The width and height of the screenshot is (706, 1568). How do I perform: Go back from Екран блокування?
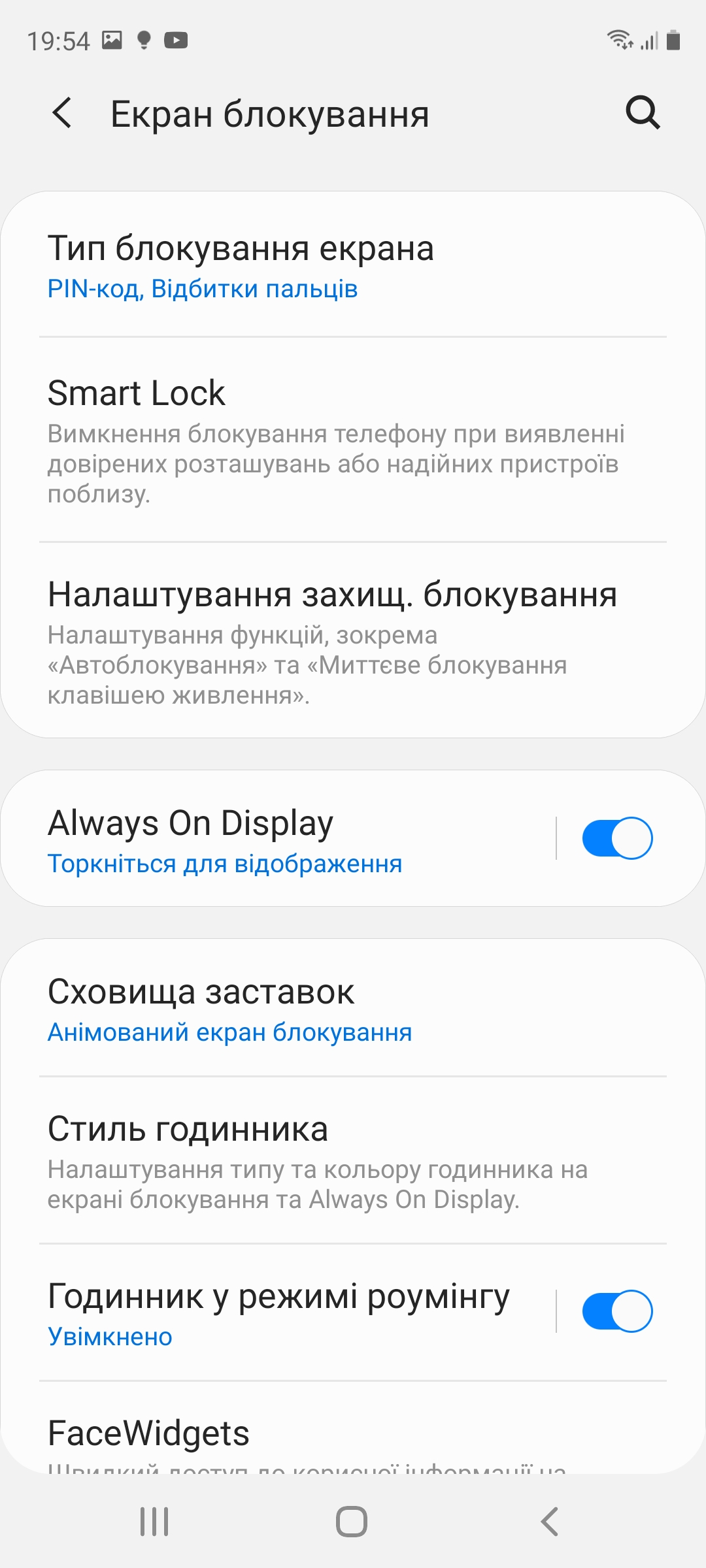click(62, 113)
